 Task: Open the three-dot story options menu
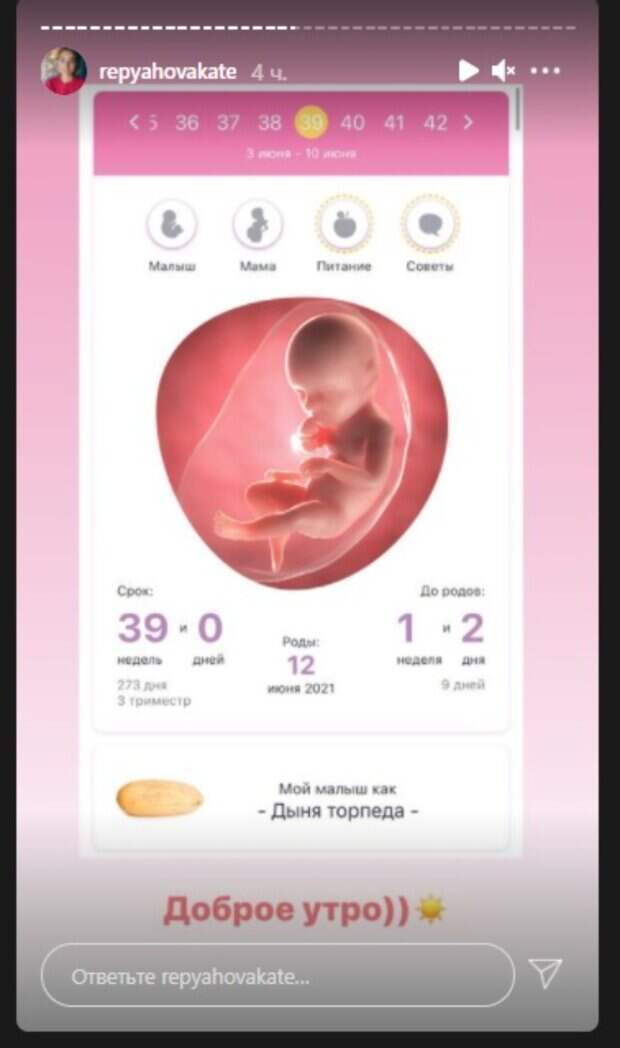545,71
